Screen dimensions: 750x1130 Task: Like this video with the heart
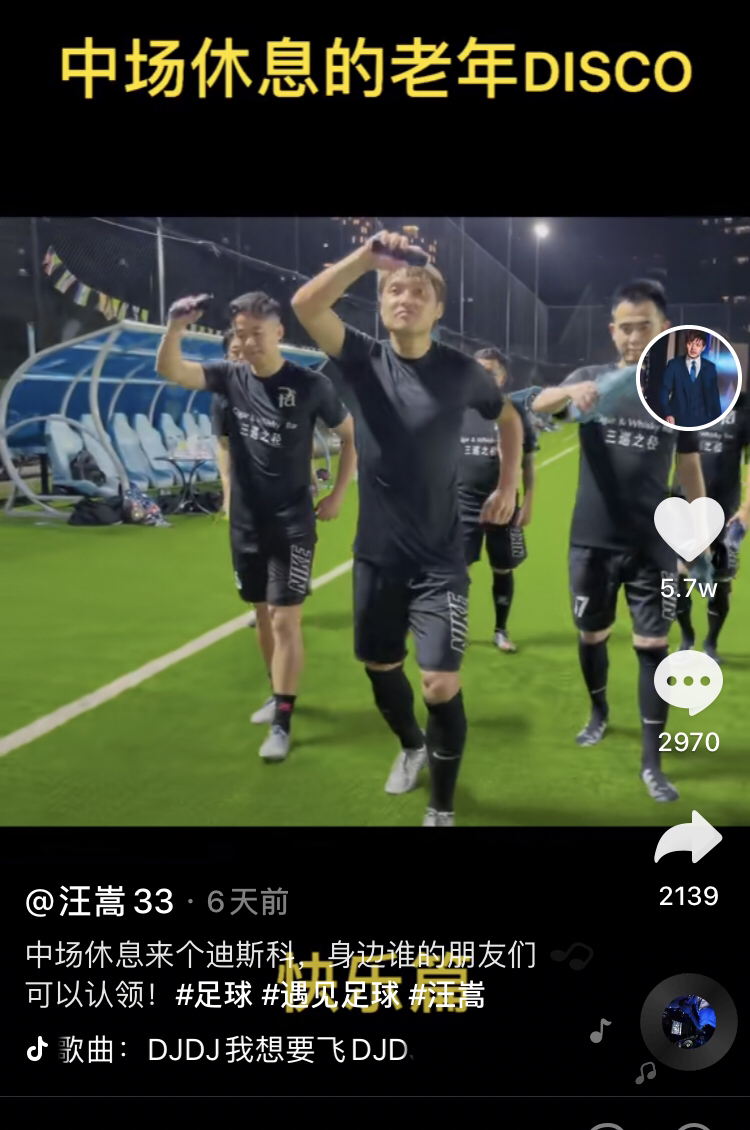click(x=688, y=530)
